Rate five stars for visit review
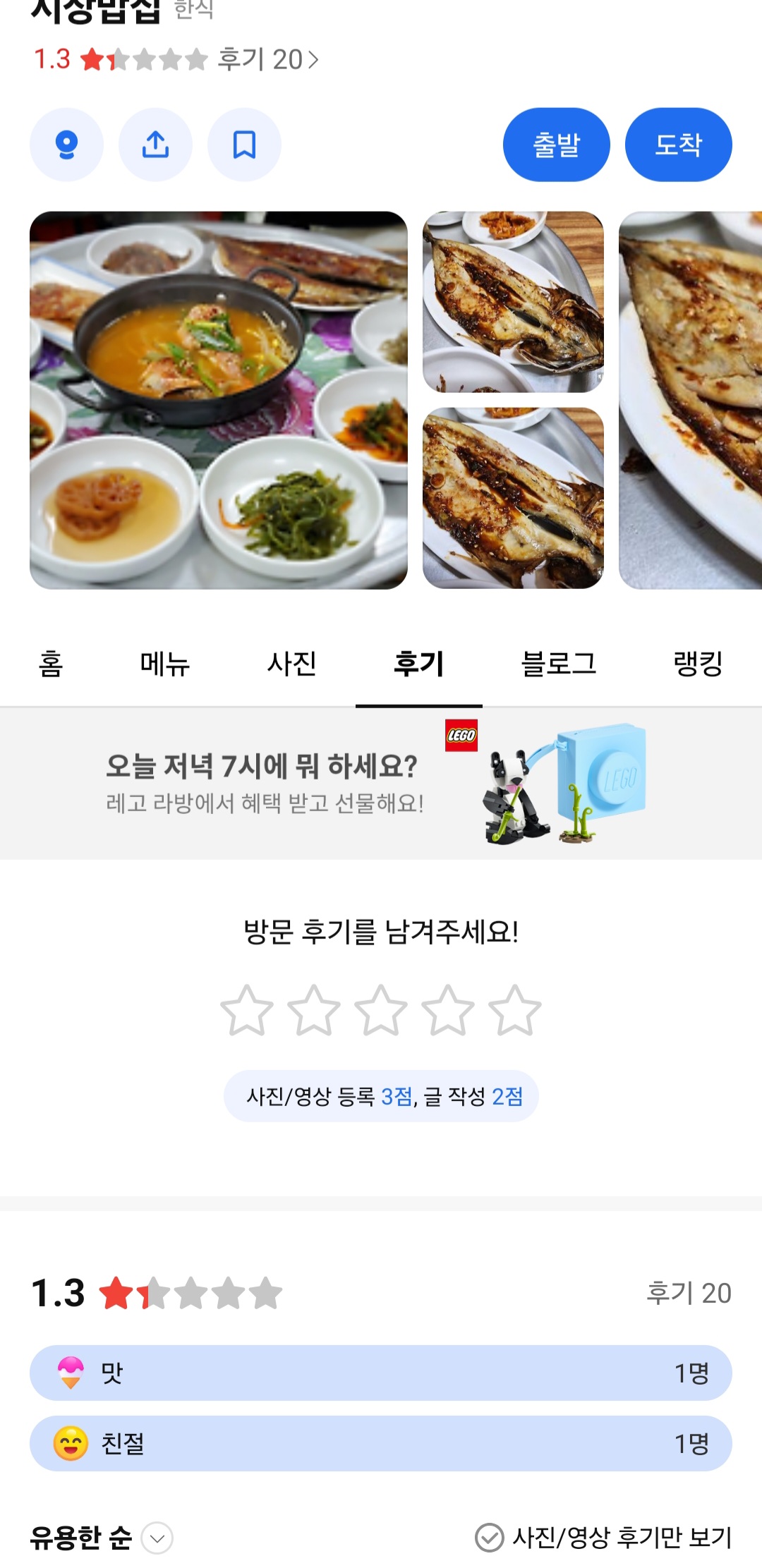This screenshot has height=1568, width=762. [515, 1011]
